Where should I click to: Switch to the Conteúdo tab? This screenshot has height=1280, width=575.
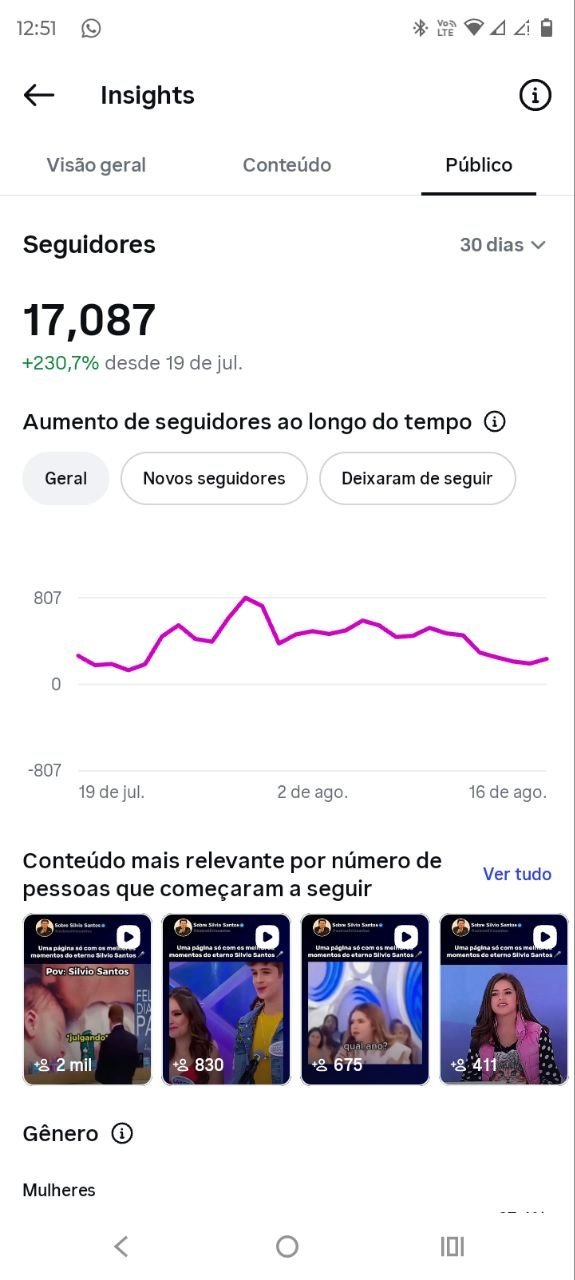tap(287, 165)
